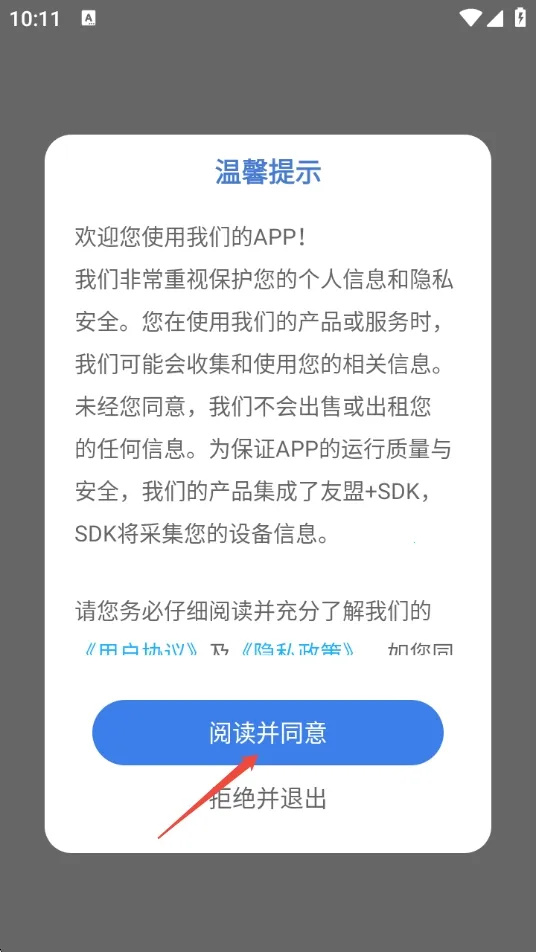Viewport: 536px width, 952px height.
Task: Open the 《用户协议》 link
Action: [x=140, y=649]
